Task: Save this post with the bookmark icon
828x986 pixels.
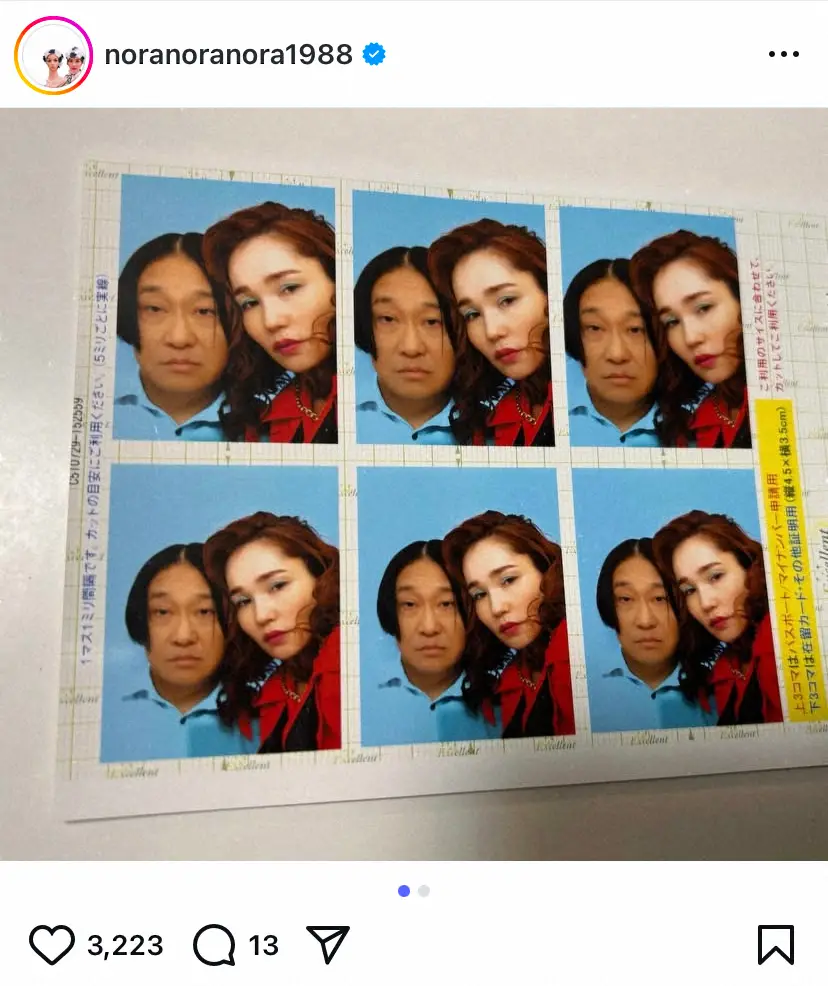Action: pyautogui.click(x=776, y=944)
